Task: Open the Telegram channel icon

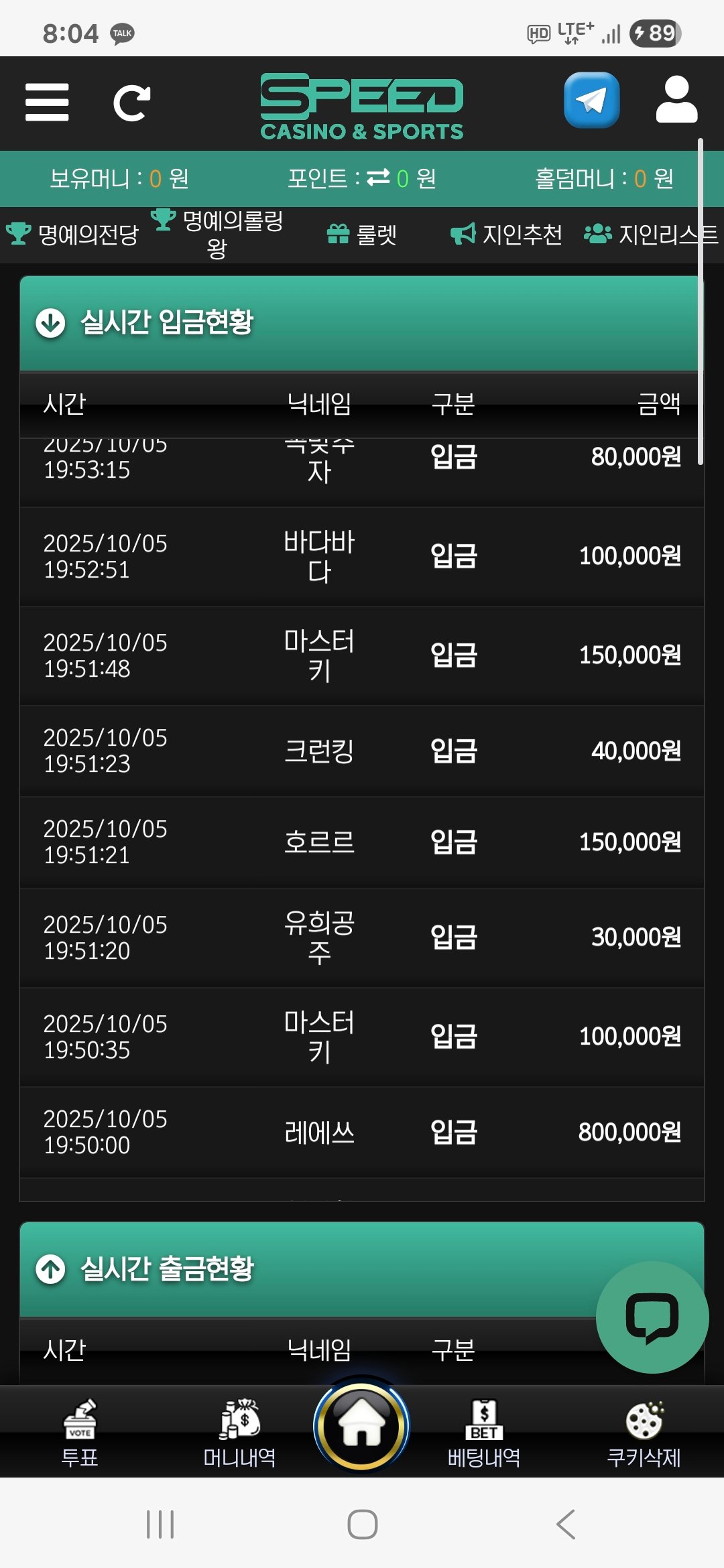Action: (591, 101)
